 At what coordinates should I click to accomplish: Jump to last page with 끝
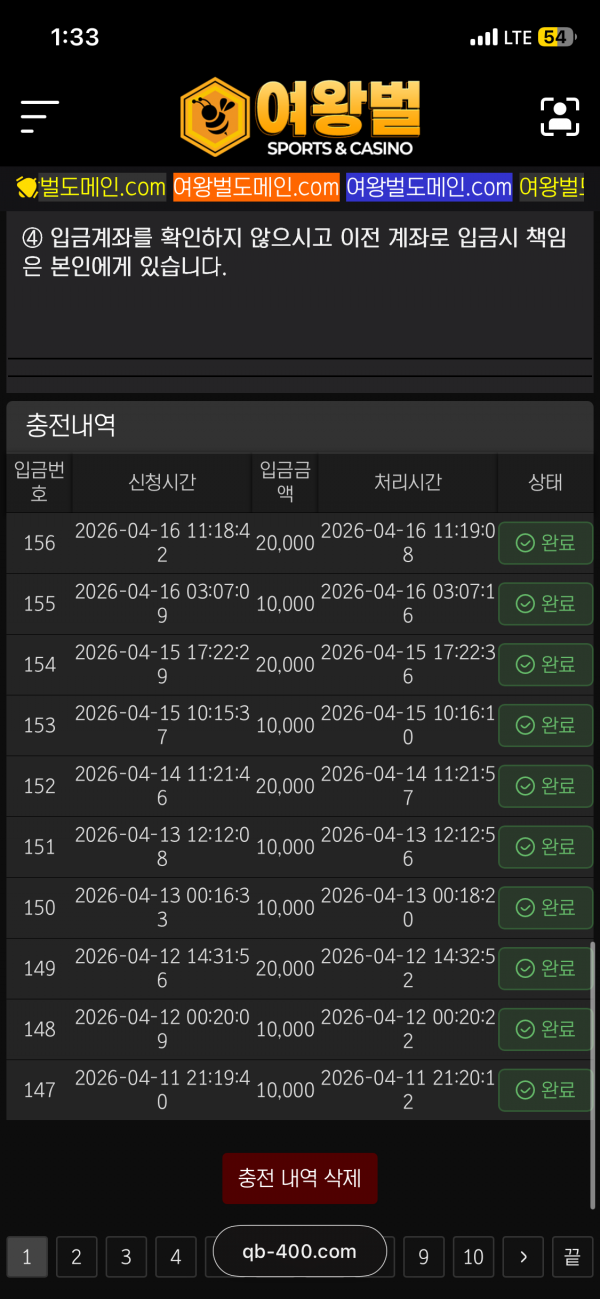pos(572,1257)
